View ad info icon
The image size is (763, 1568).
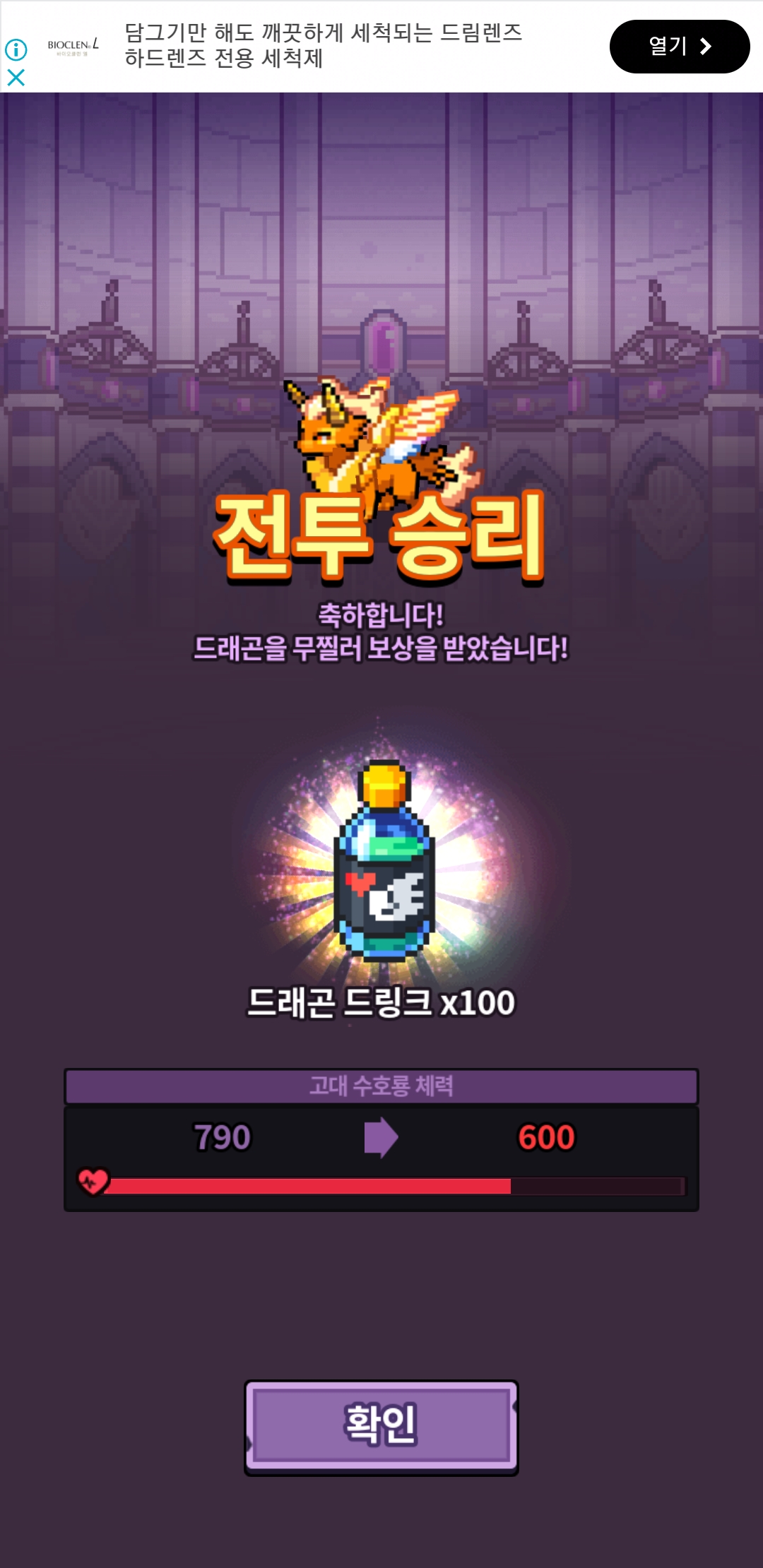16,49
